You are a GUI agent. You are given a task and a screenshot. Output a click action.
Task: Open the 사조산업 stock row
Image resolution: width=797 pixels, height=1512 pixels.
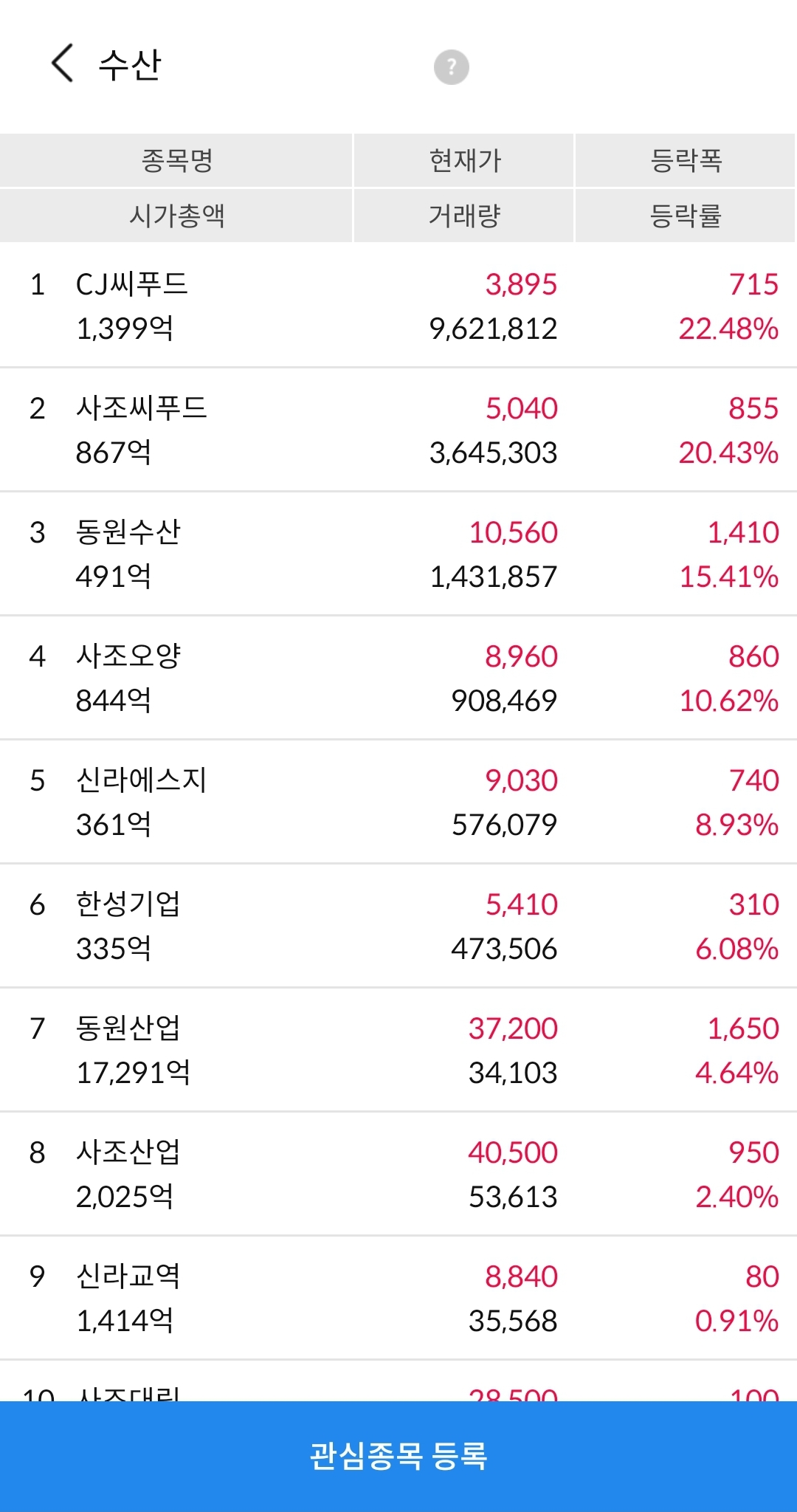pos(398,1174)
